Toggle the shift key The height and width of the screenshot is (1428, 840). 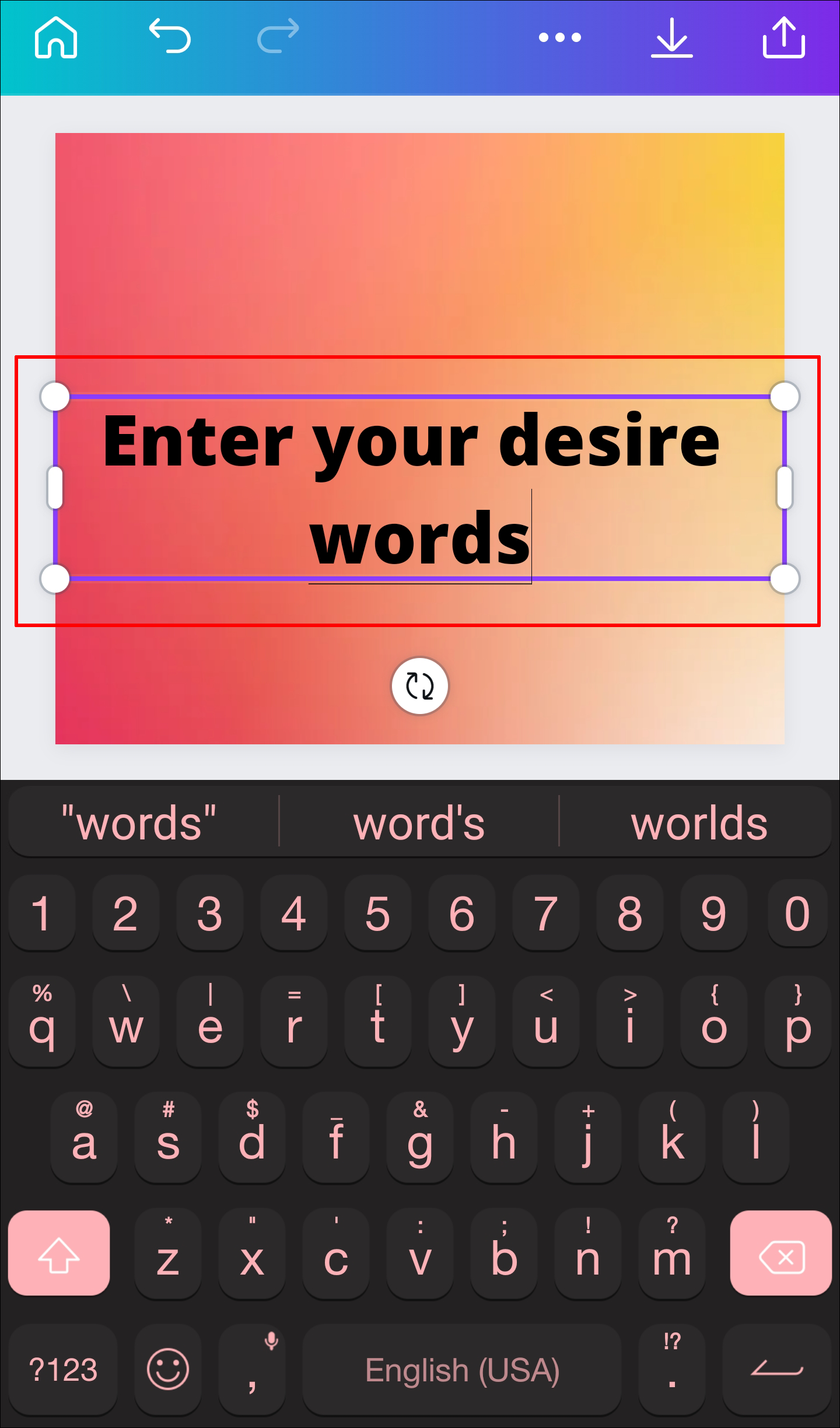pos(59,1253)
